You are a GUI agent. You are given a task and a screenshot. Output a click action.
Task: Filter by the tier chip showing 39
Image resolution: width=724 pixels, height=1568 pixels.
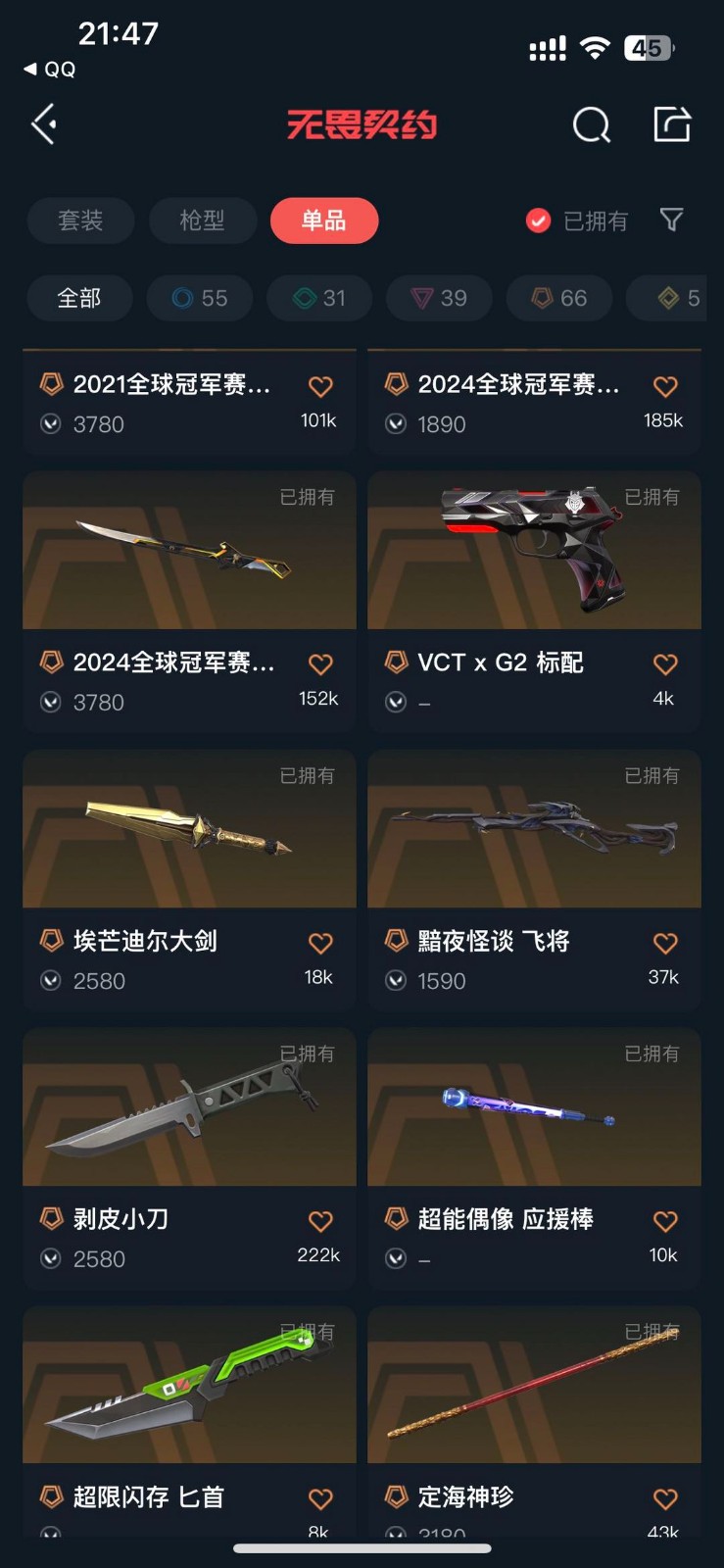pyautogui.click(x=439, y=298)
